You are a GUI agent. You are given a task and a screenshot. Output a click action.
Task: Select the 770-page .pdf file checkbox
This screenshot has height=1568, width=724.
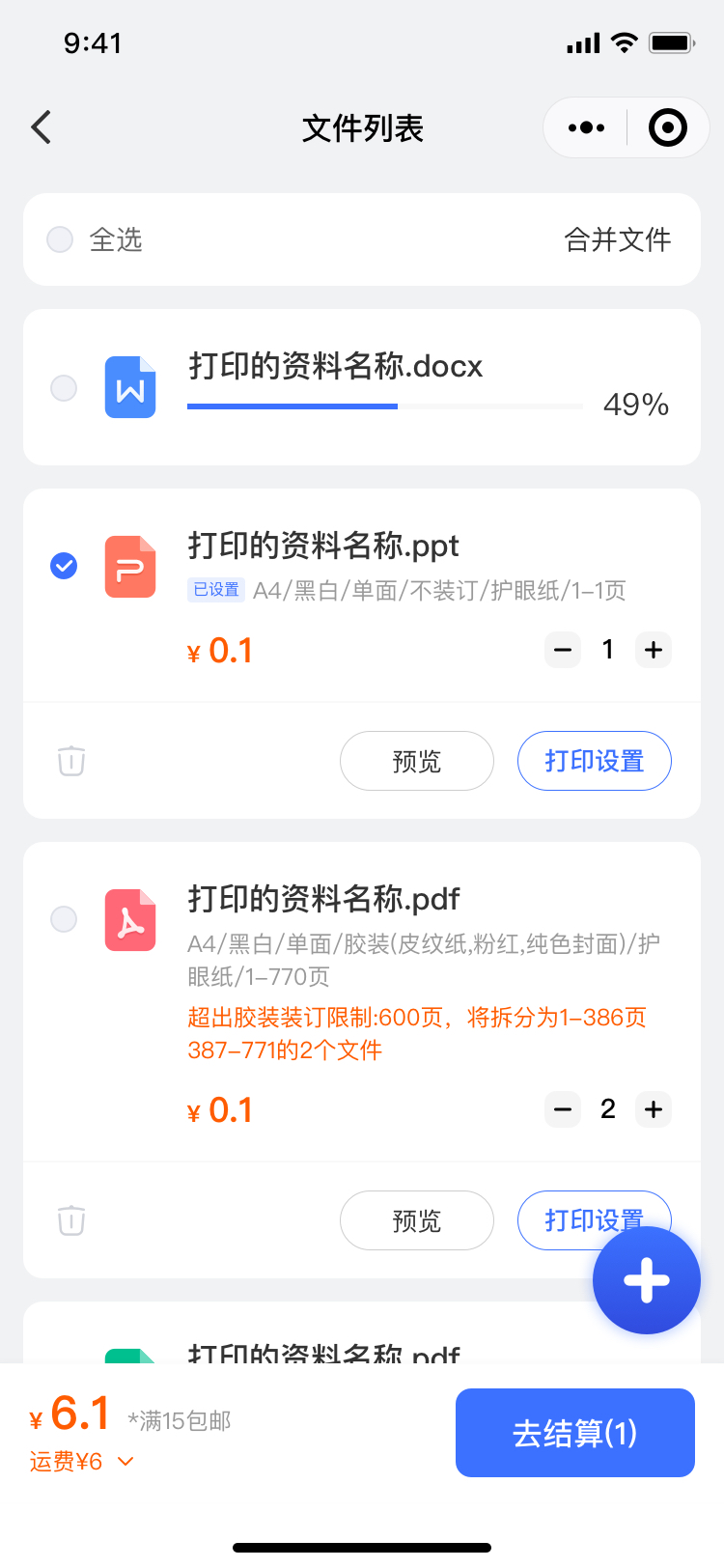[64, 919]
